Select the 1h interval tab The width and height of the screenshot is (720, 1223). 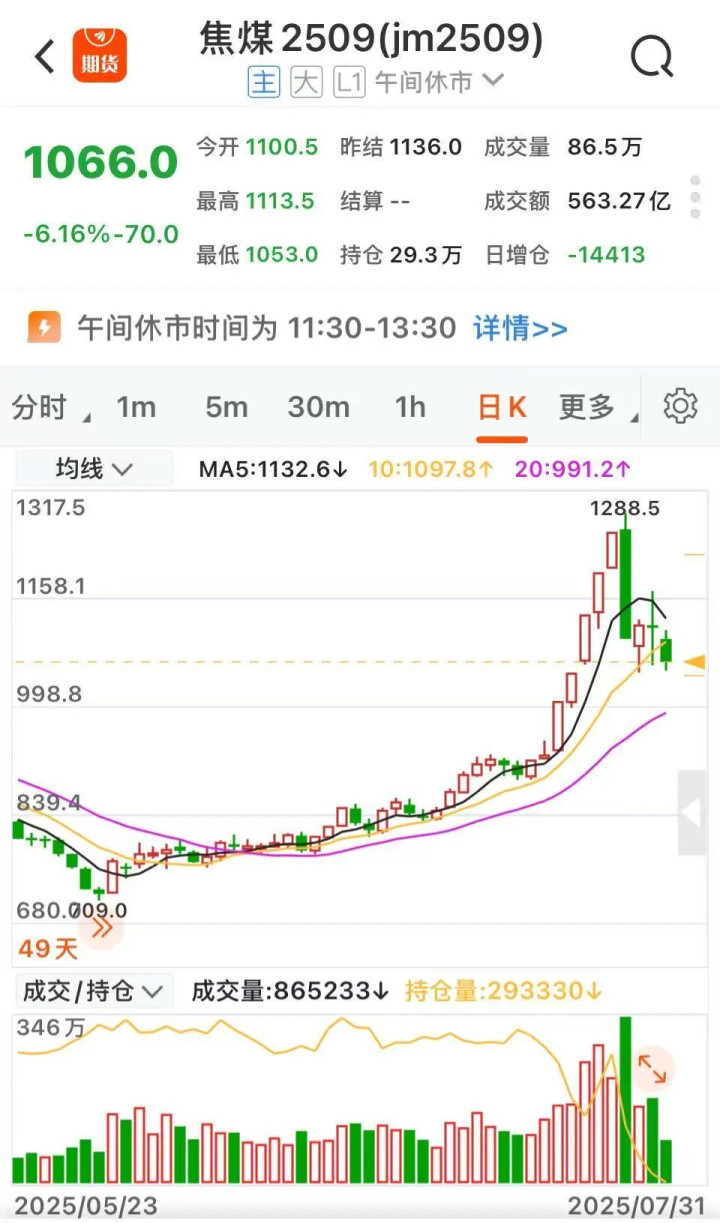click(x=410, y=408)
